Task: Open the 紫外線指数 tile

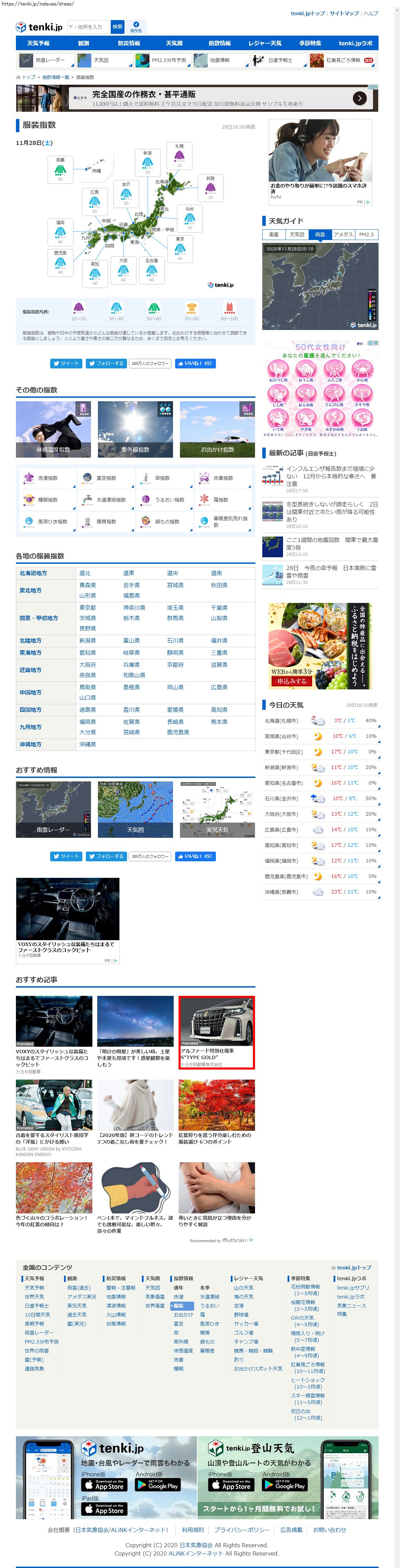Action: pyautogui.click(x=135, y=429)
